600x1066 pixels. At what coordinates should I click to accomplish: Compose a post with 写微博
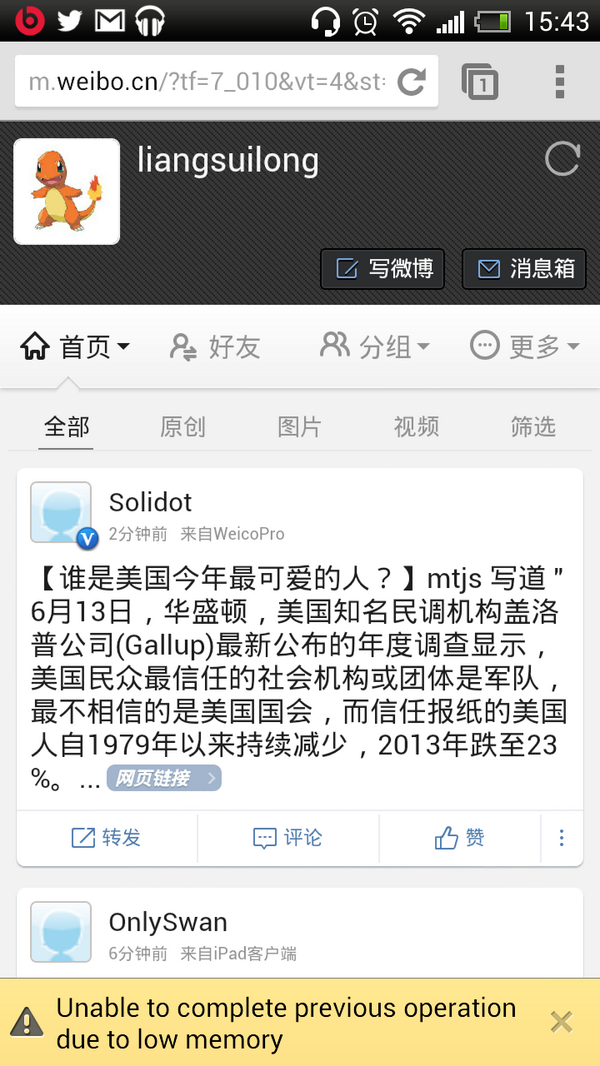[383, 268]
